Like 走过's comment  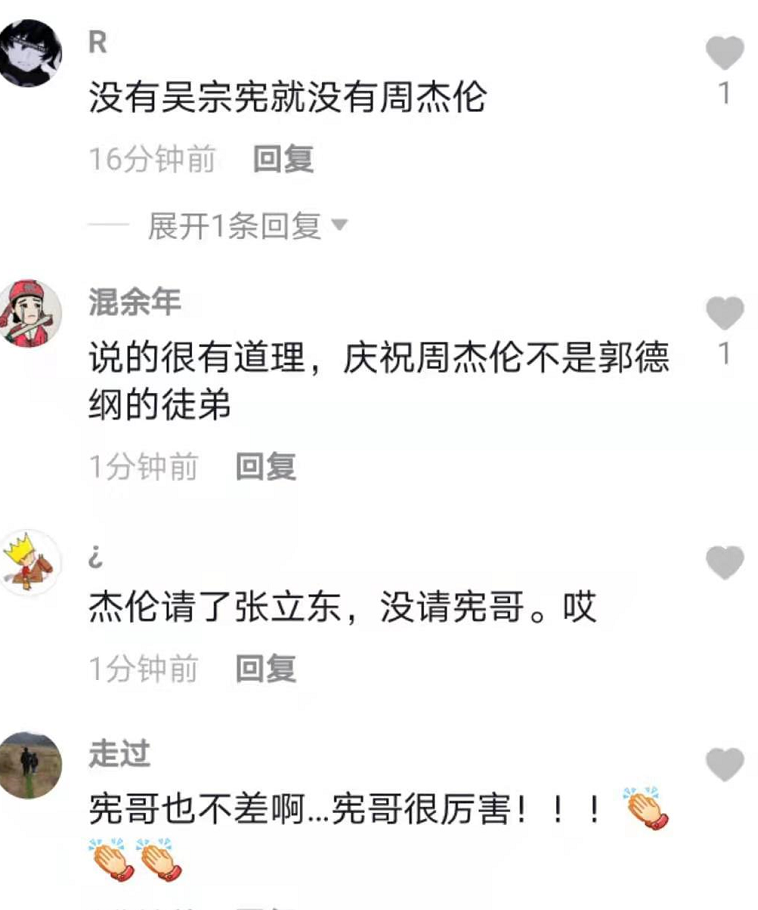coord(725,765)
